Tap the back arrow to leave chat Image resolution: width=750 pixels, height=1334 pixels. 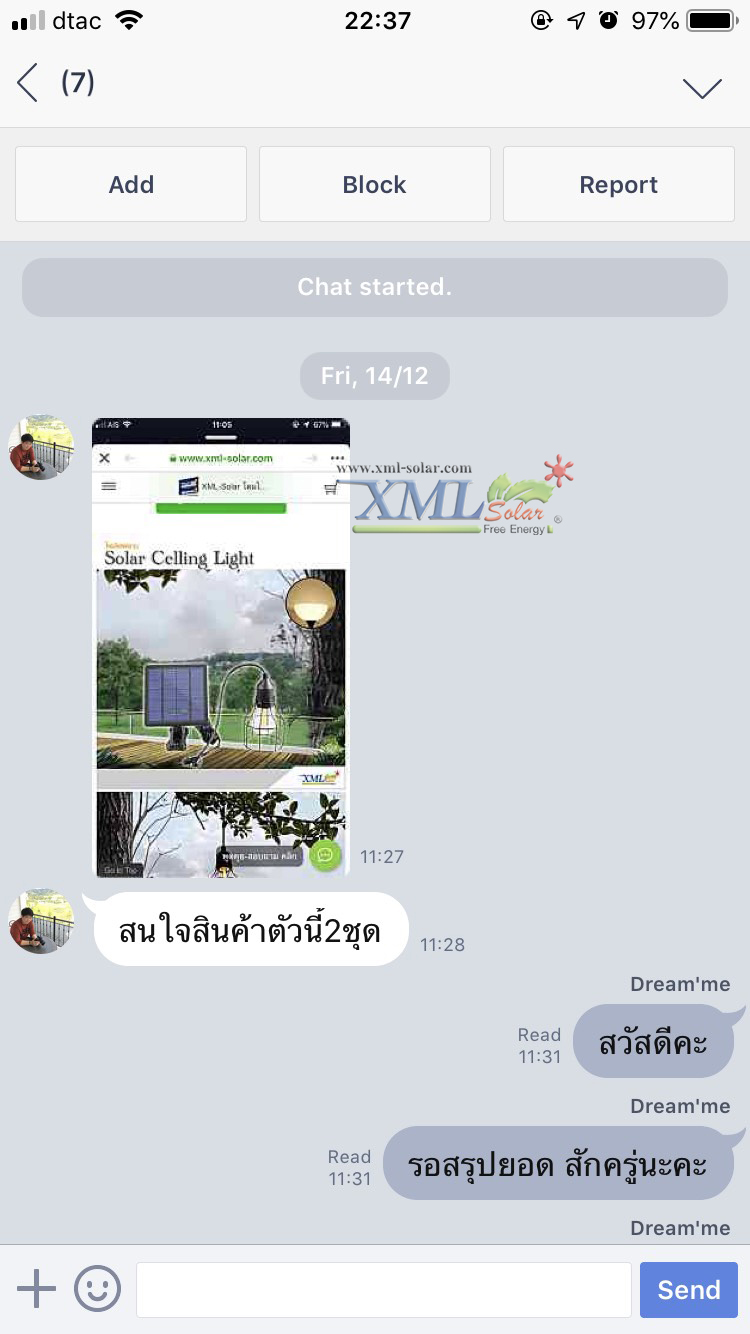coord(26,84)
